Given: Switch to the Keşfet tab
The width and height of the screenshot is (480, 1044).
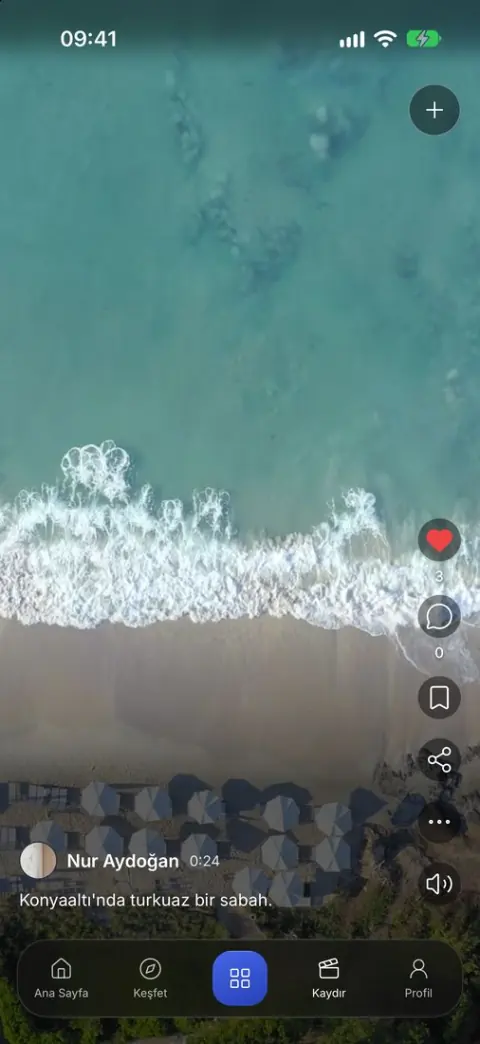Looking at the screenshot, I should (x=150, y=978).
